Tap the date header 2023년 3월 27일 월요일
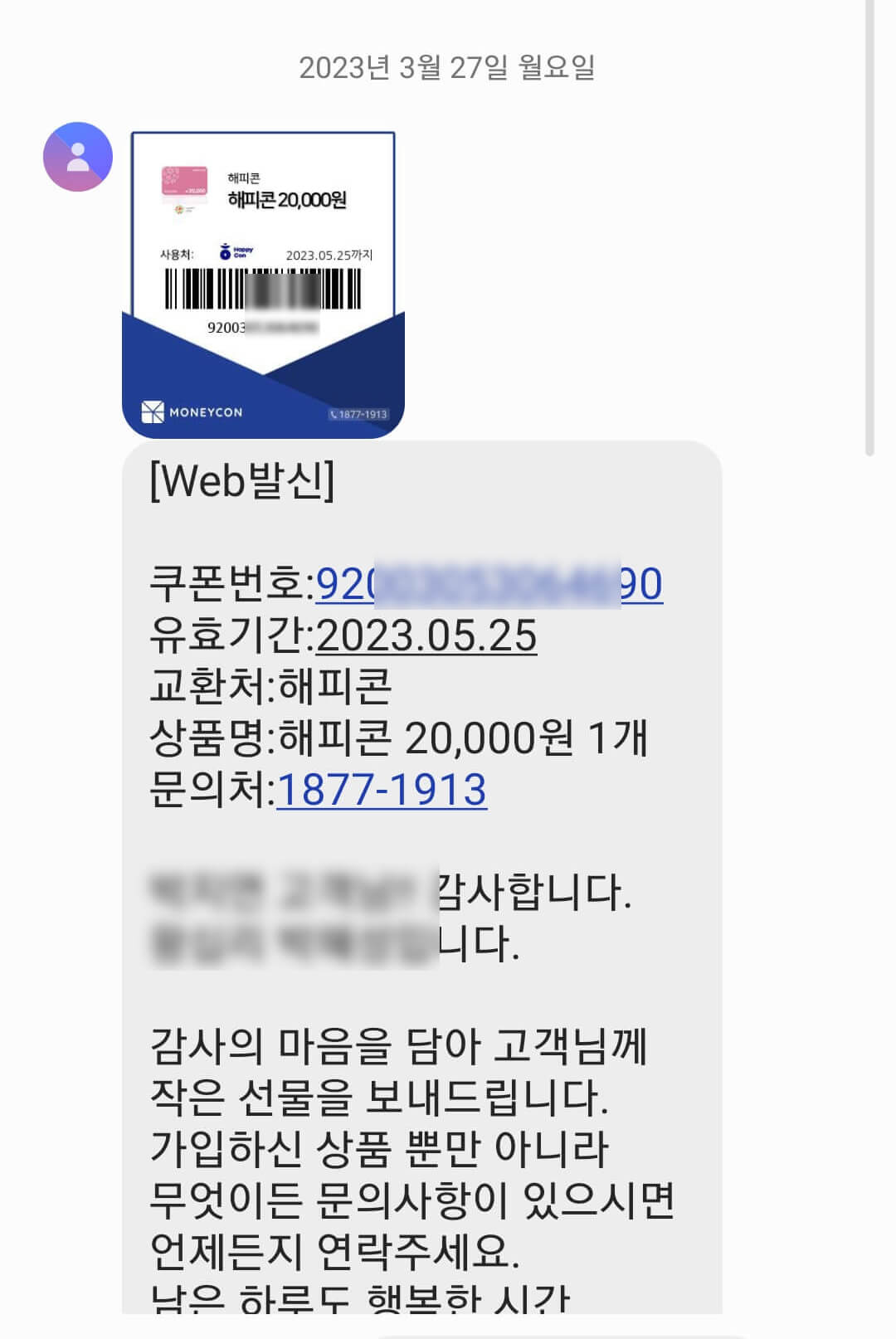The width and height of the screenshot is (896, 1339). coord(448,70)
